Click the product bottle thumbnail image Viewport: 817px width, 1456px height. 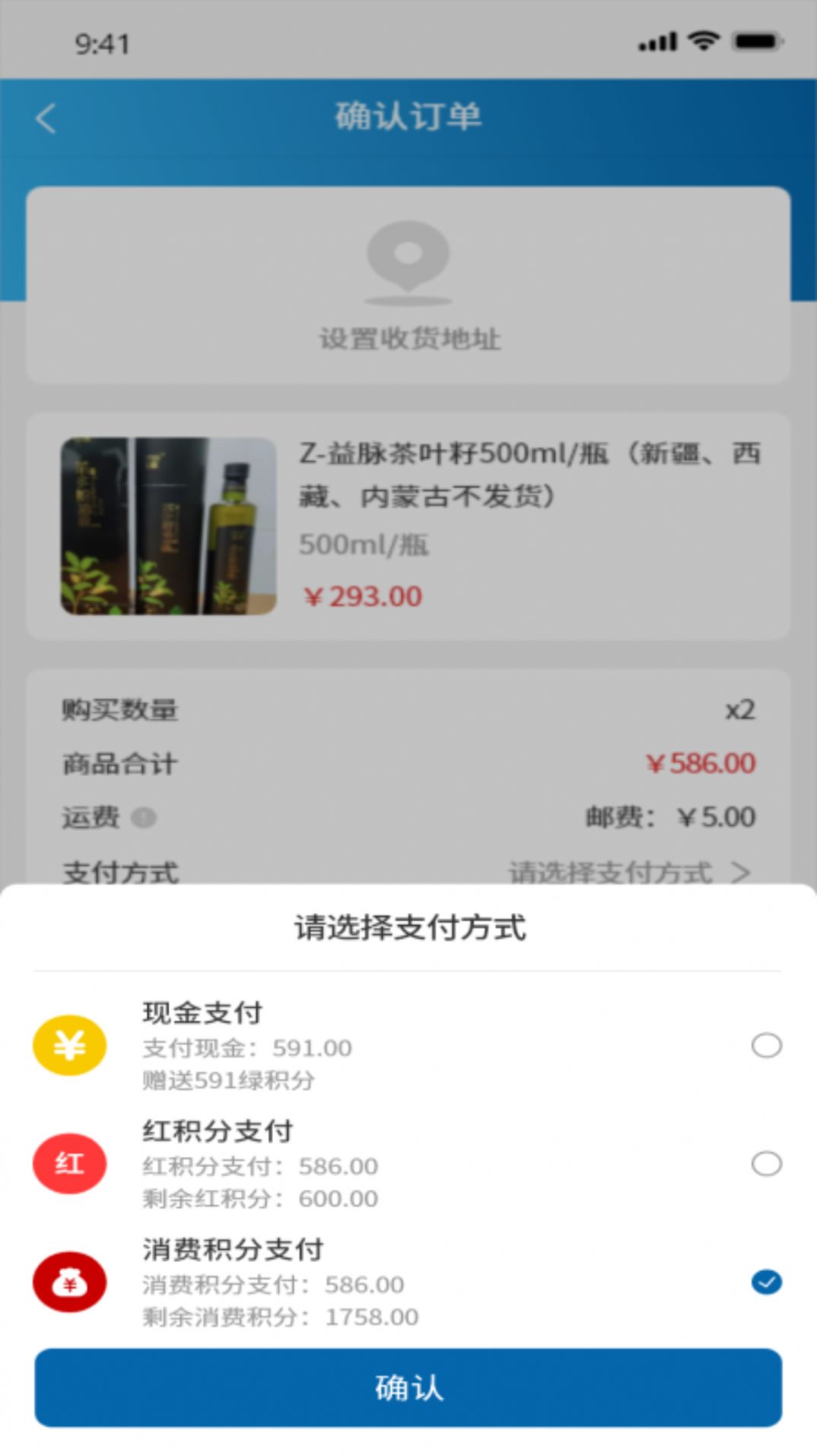click(x=166, y=526)
